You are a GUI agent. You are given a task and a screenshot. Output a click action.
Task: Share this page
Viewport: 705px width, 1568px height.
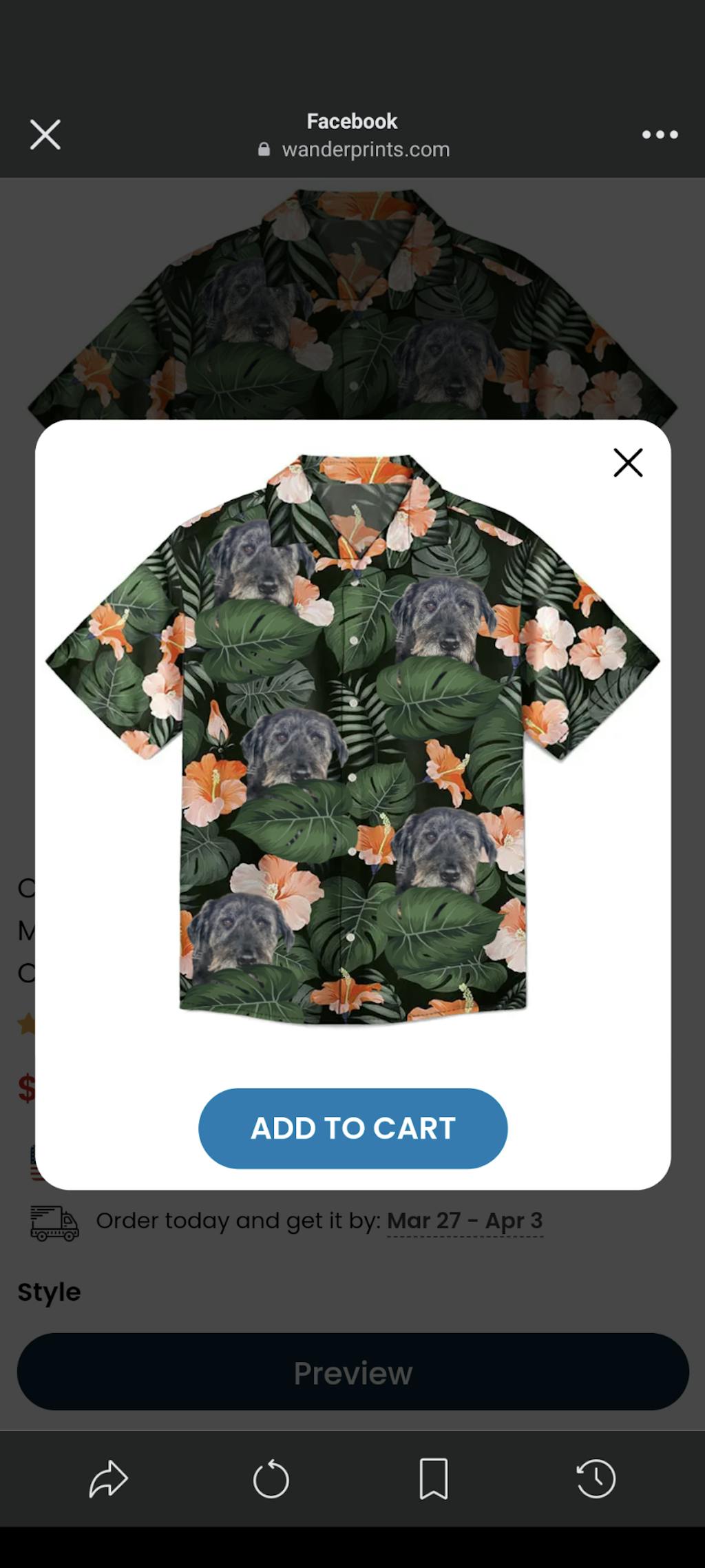coord(109,1478)
